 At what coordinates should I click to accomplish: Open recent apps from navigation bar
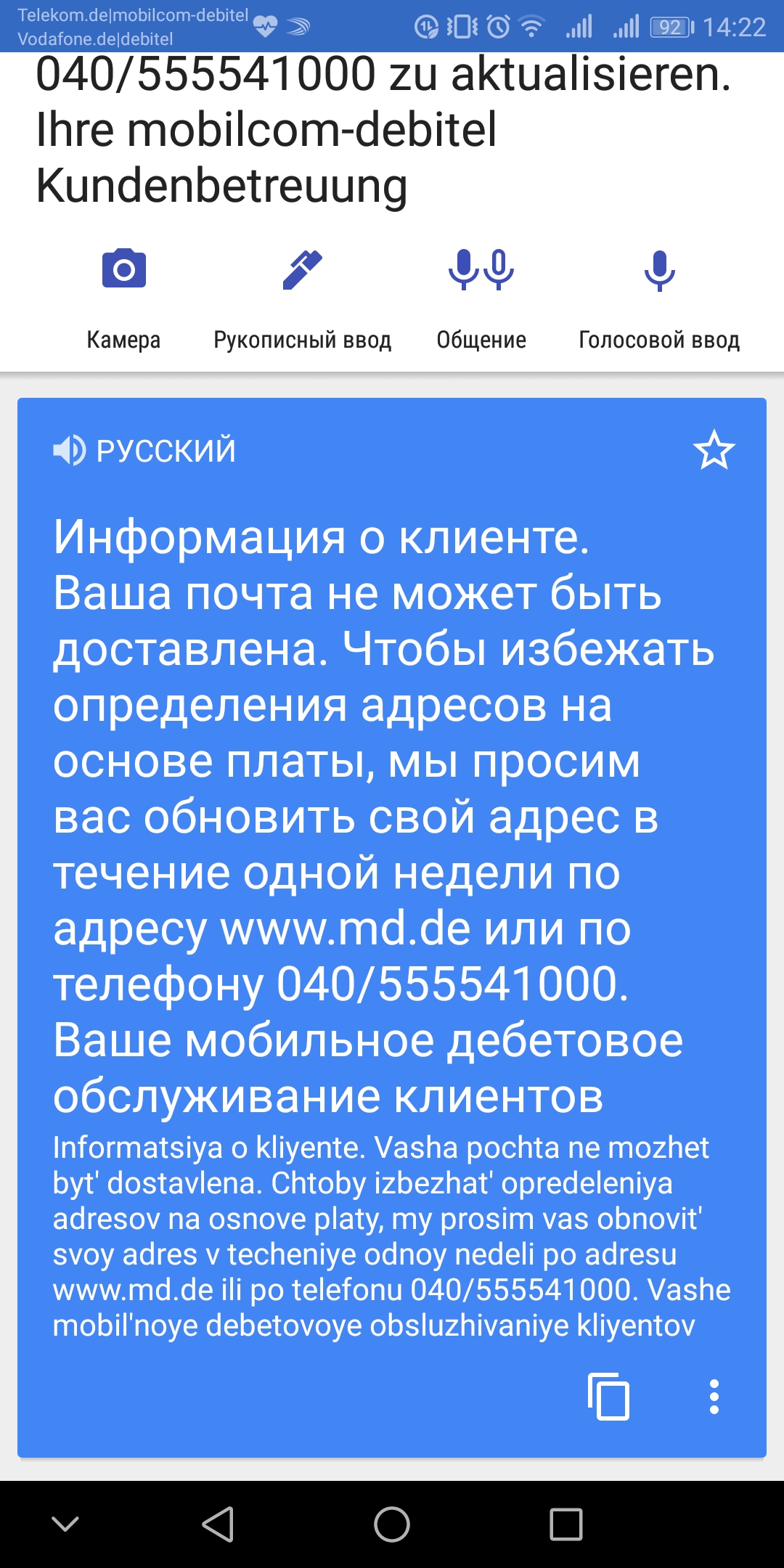coord(565,1524)
